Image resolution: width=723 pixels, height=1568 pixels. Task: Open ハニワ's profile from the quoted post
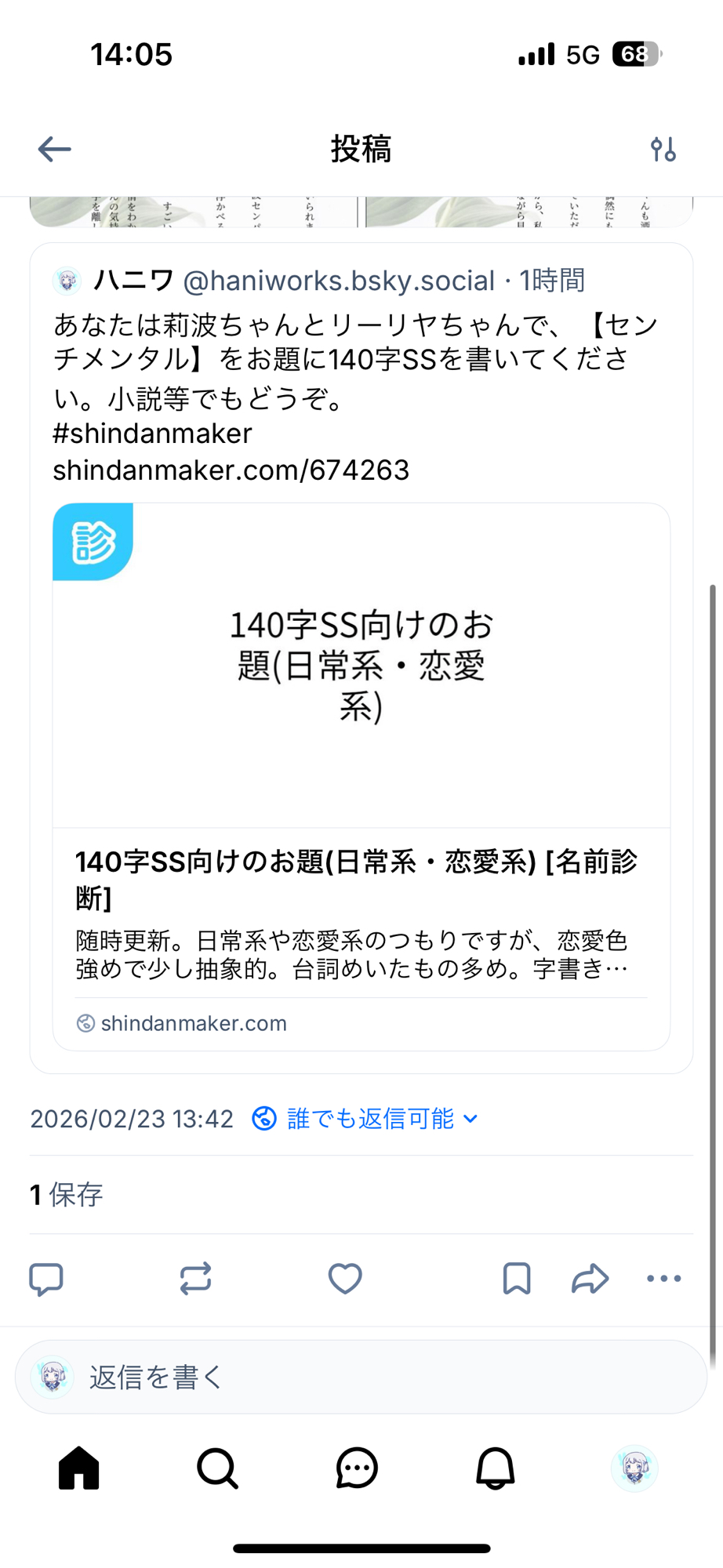tap(133, 280)
